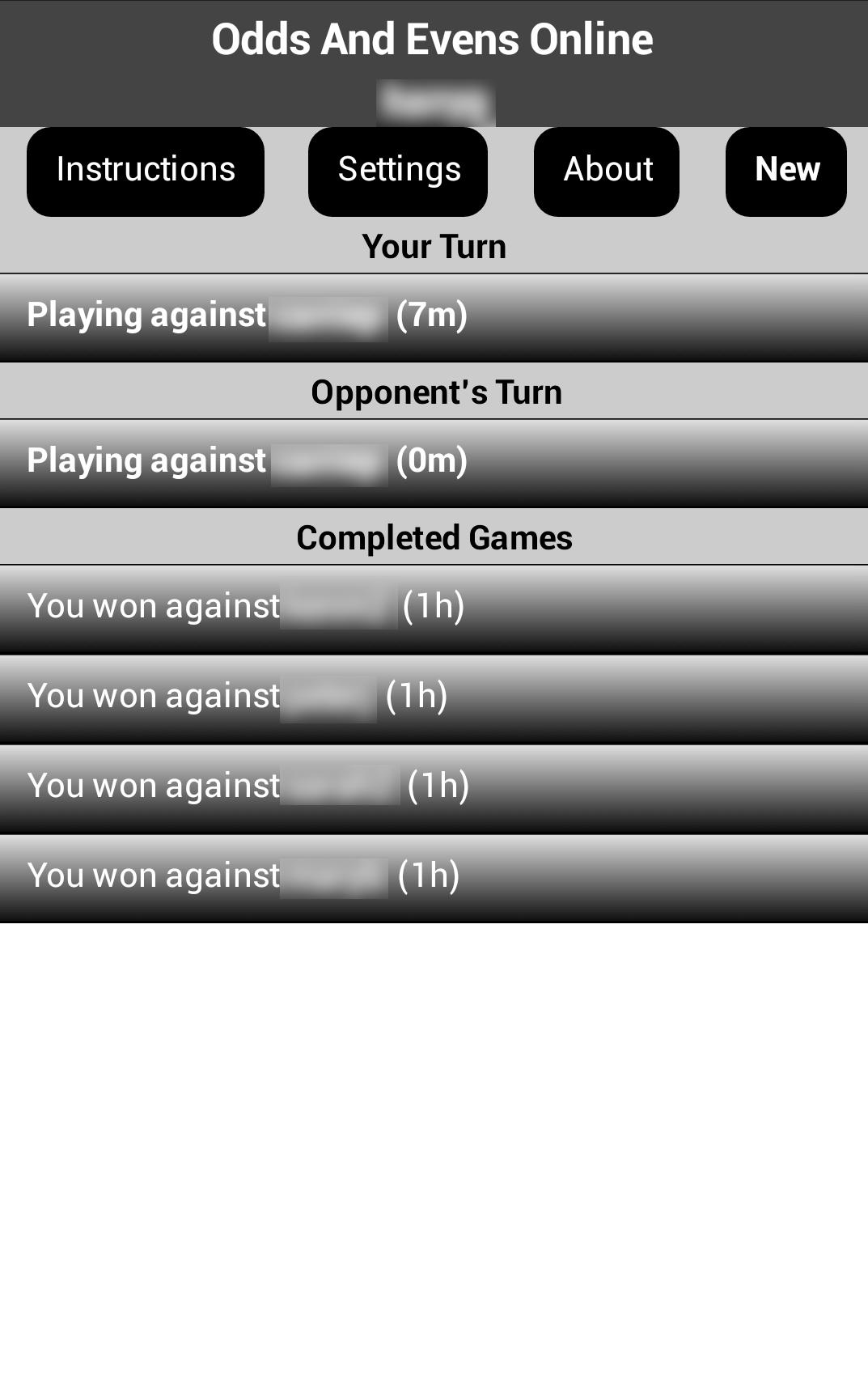Open the 7m game under Your Turn
Viewport: 868px width, 1378px height.
coord(434,317)
